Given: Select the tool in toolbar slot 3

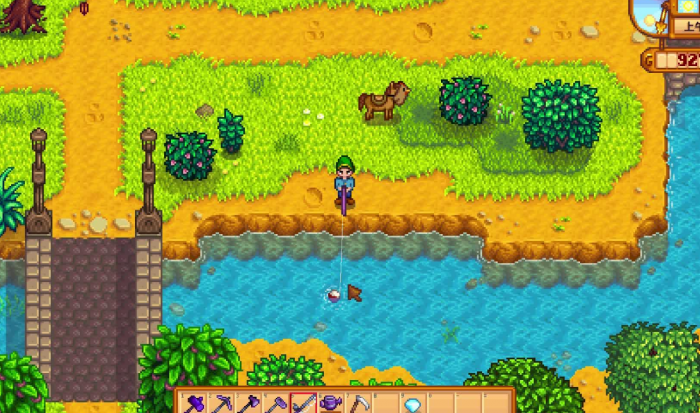Looking at the screenshot, I should pos(249,404).
